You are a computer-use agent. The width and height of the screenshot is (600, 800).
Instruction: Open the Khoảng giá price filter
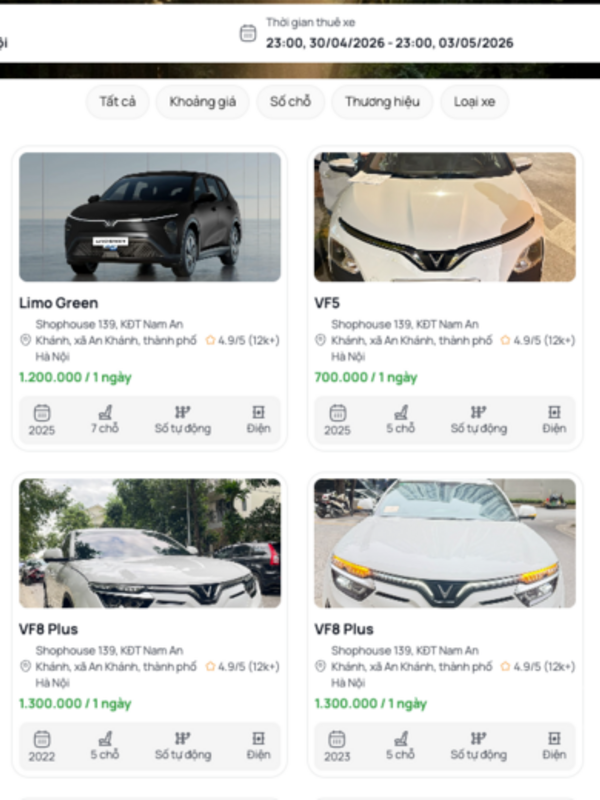(202, 102)
